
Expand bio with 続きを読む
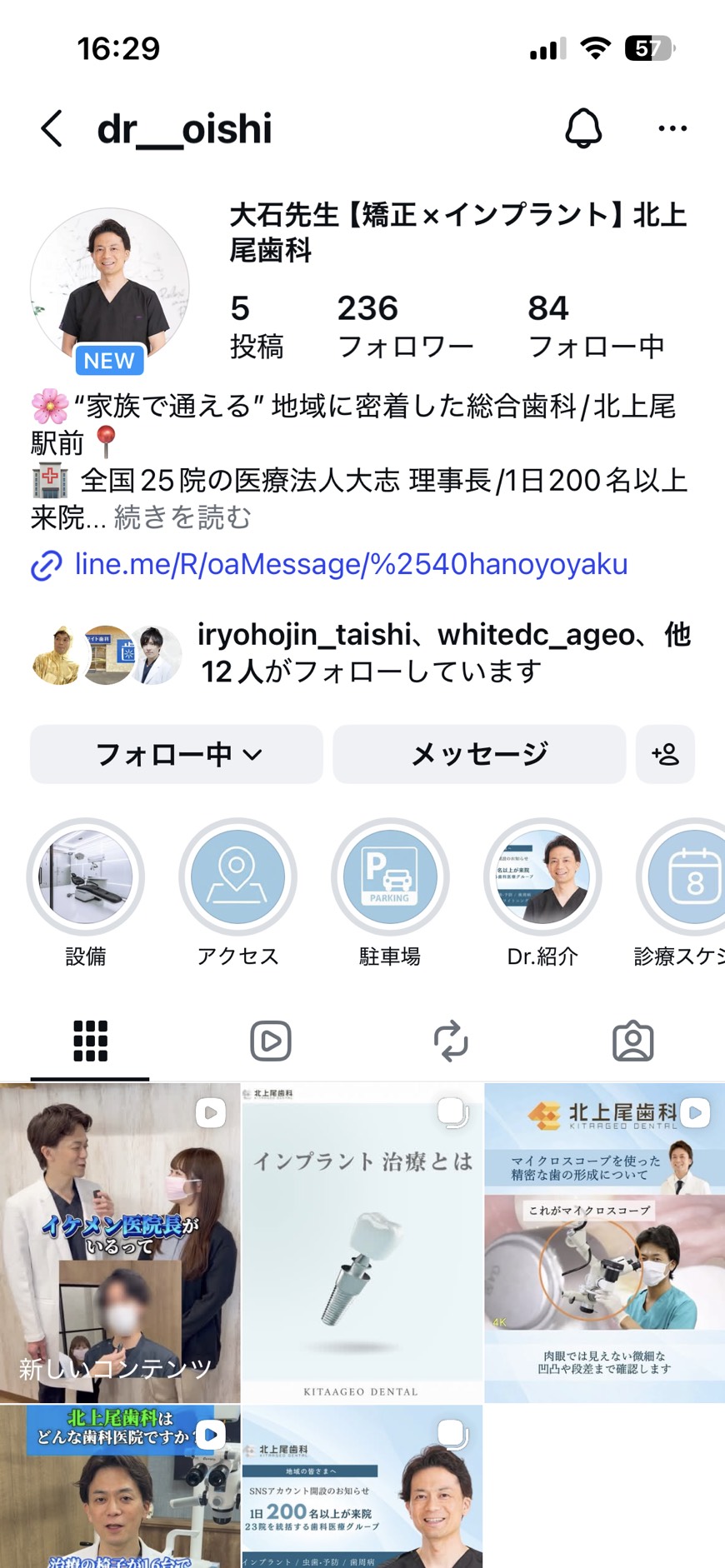tap(182, 518)
